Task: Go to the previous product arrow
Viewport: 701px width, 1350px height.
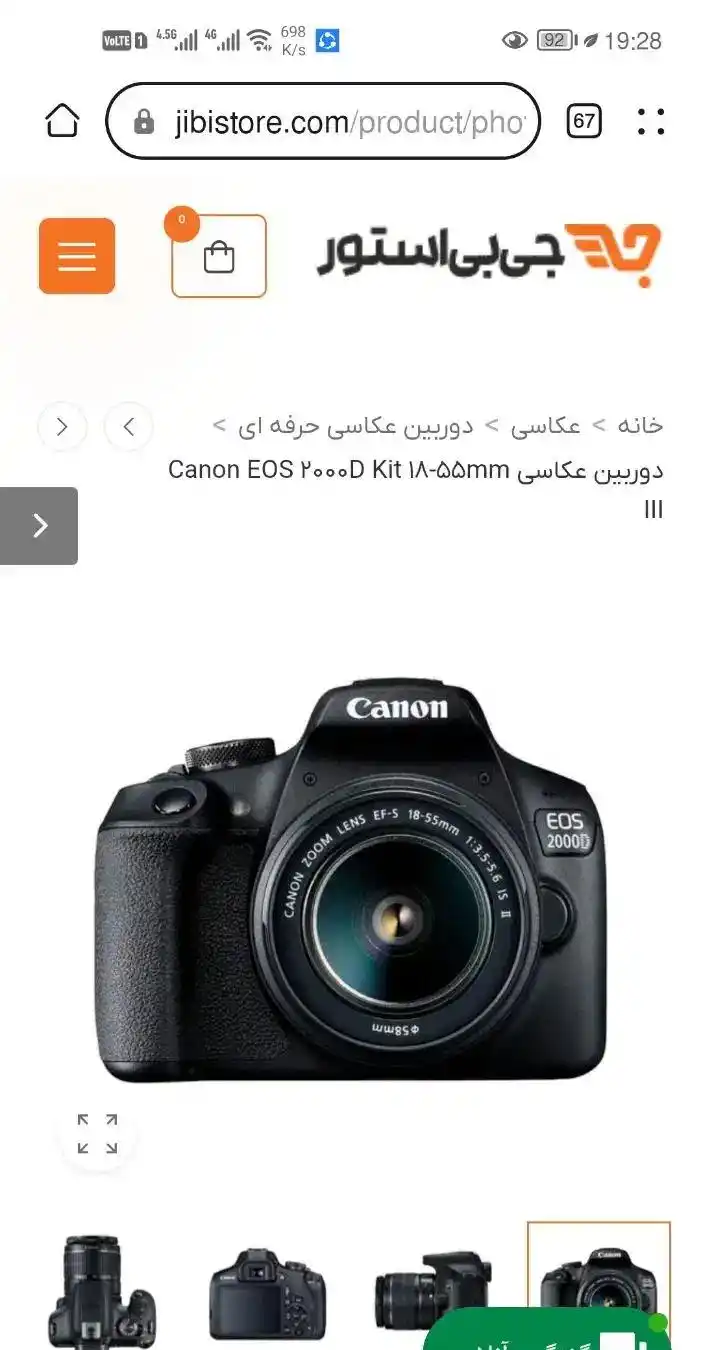Action: (x=128, y=427)
